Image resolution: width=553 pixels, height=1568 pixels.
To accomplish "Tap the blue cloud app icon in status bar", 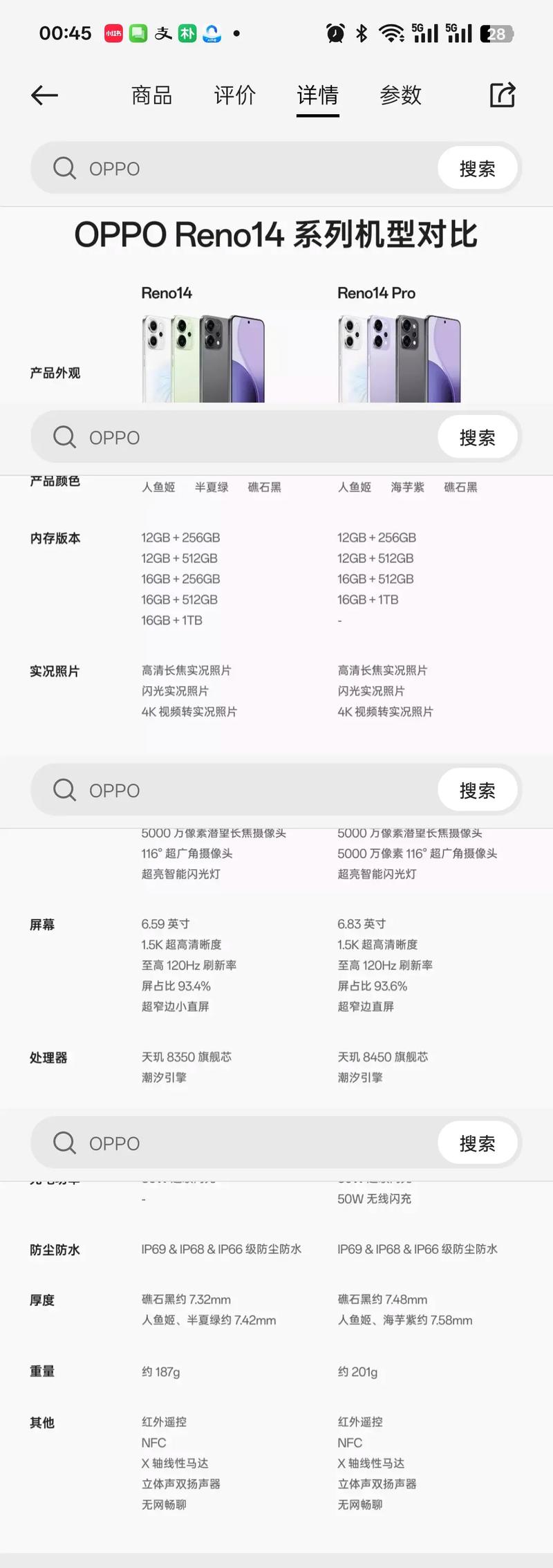I will (x=212, y=32).
